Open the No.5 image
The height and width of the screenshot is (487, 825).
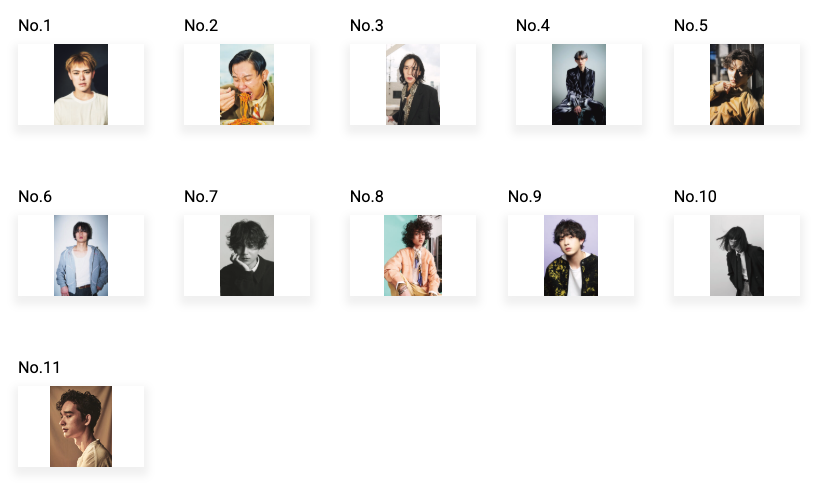(x=737, y=85)
